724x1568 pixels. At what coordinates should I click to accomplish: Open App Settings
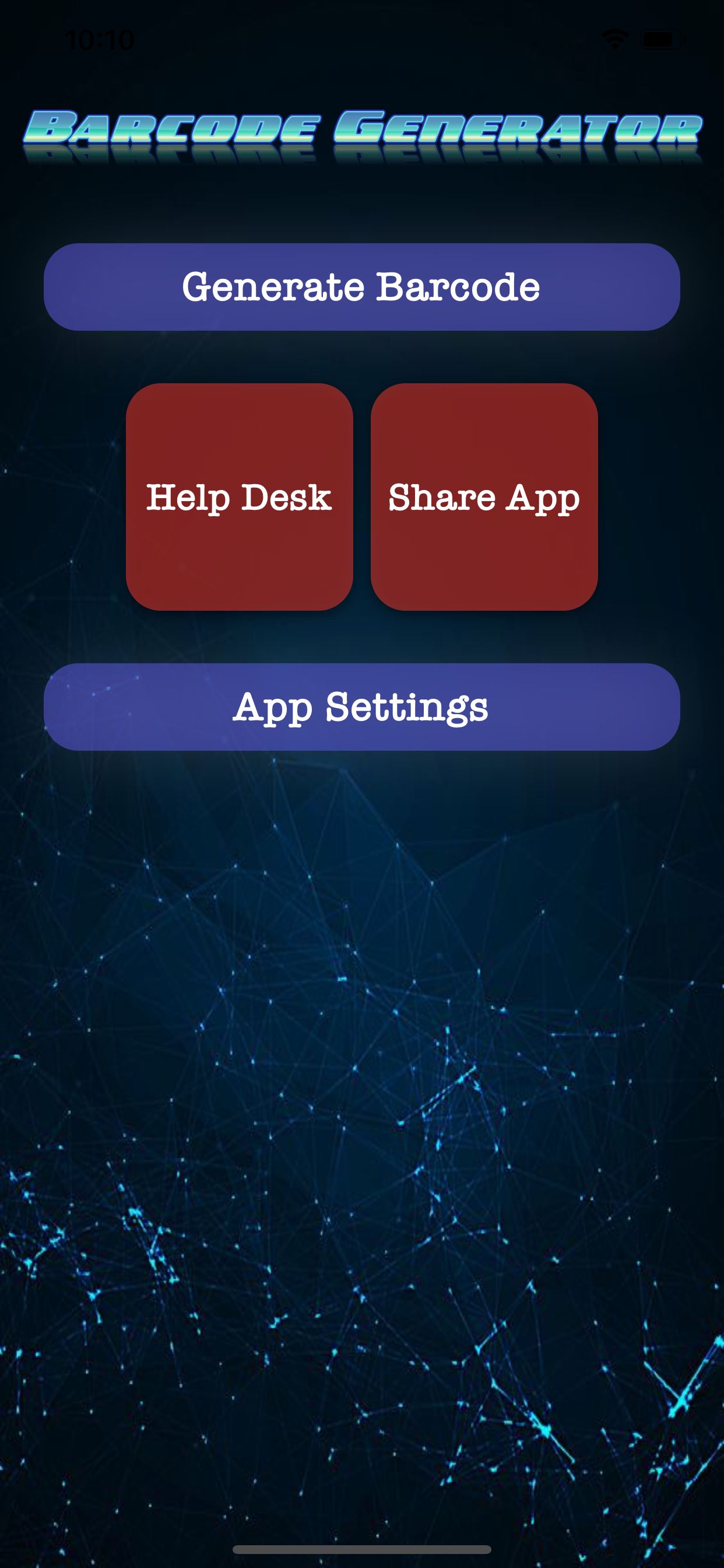pyautogui.click(x=361, y=706)
